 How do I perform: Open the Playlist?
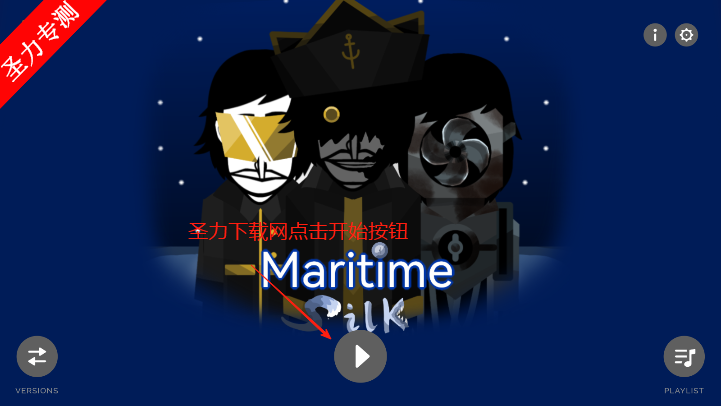(684, 357)
